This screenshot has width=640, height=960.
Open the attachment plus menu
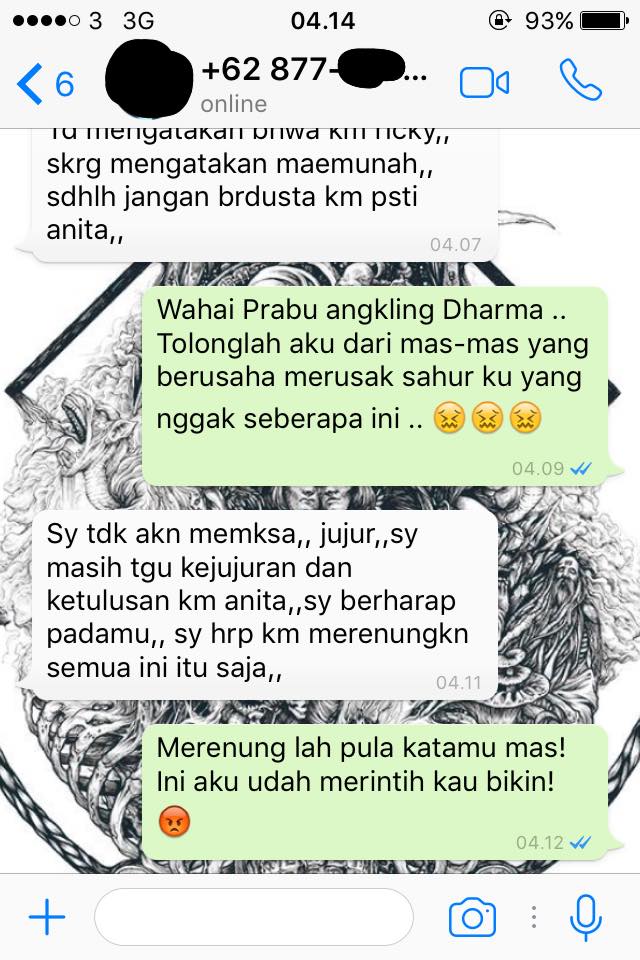(46, 917)
